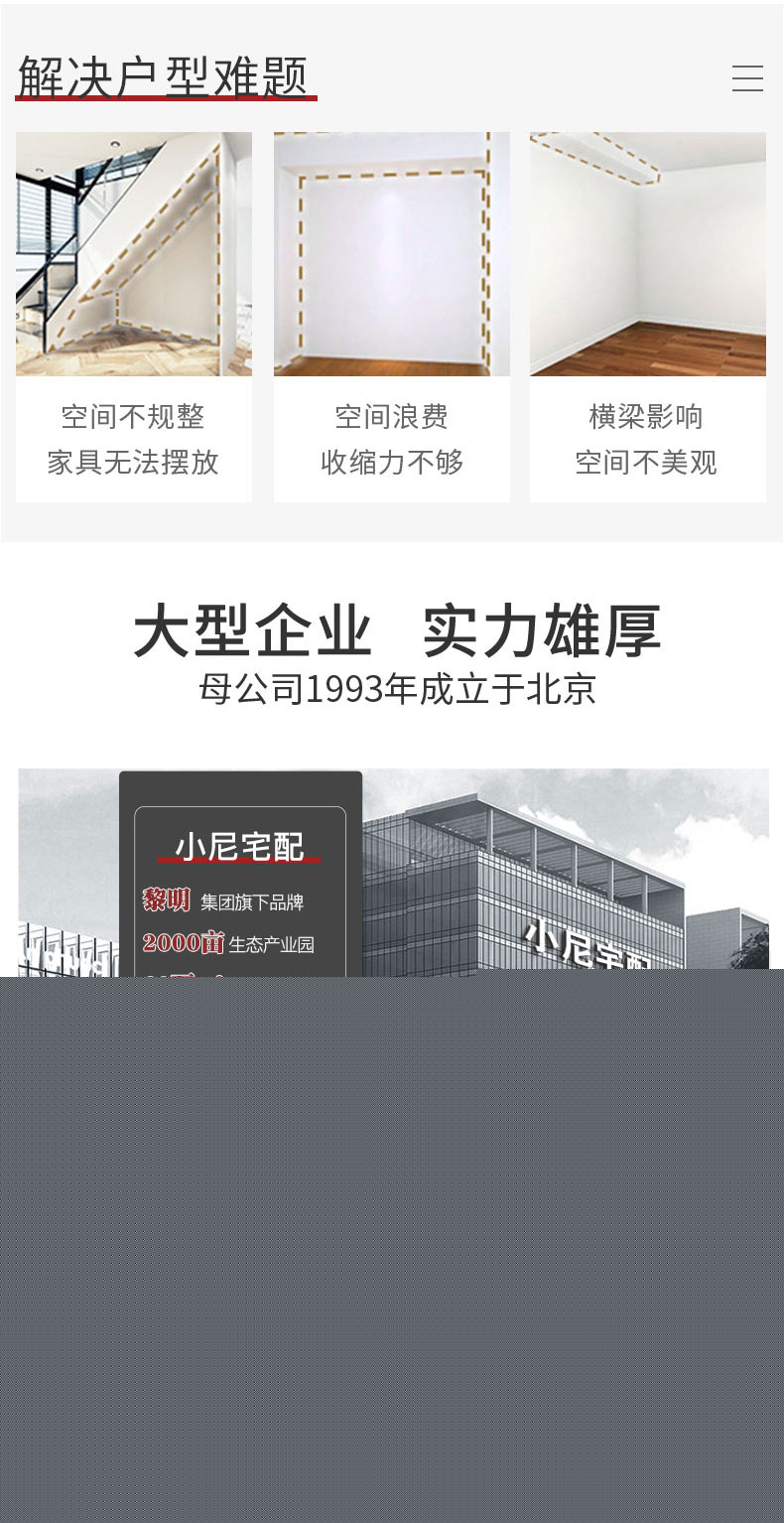Screen dimensions: 784x1523
Task: Open the hamburger navigation menu
Action: pos(747,78)
